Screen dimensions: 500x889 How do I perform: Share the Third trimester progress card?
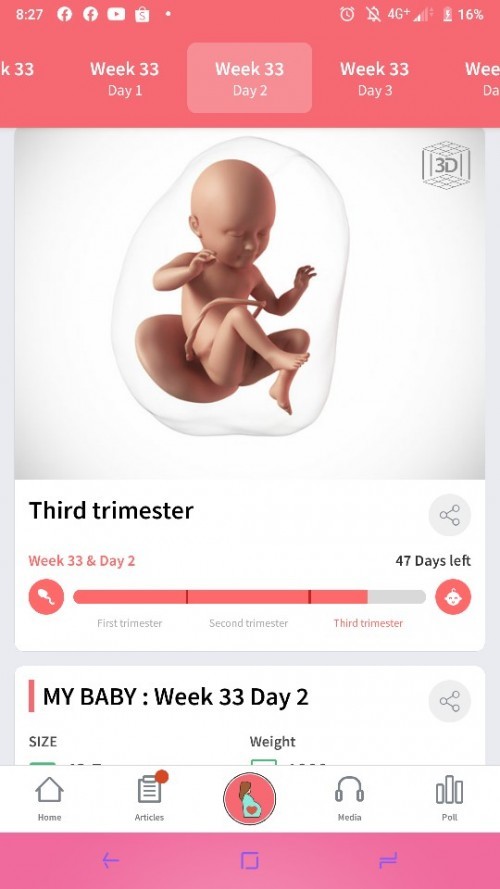[450, 515]
